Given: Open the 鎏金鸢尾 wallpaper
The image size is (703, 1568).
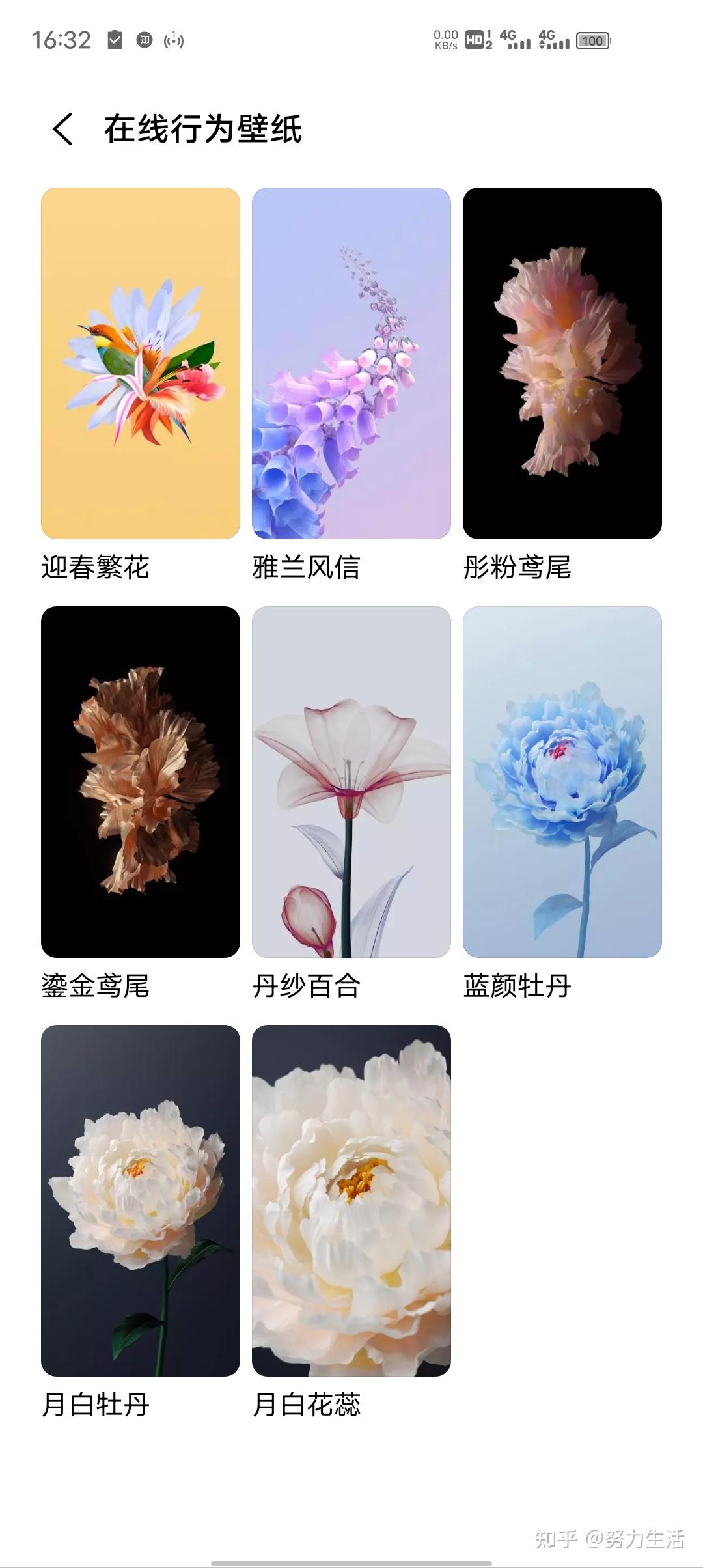Looking at the screenshot, I should click(x=141, y=781).
